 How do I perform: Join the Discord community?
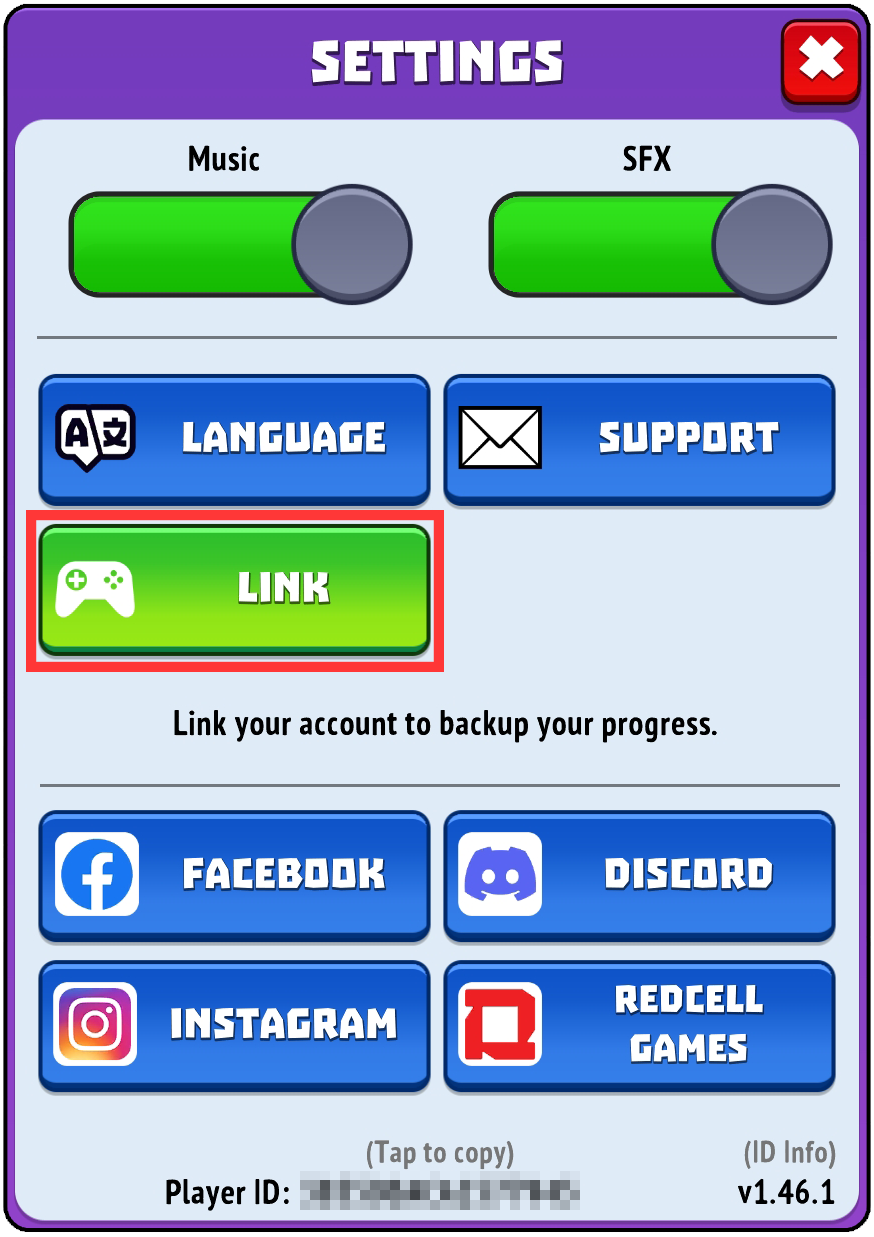coord(639,874)
